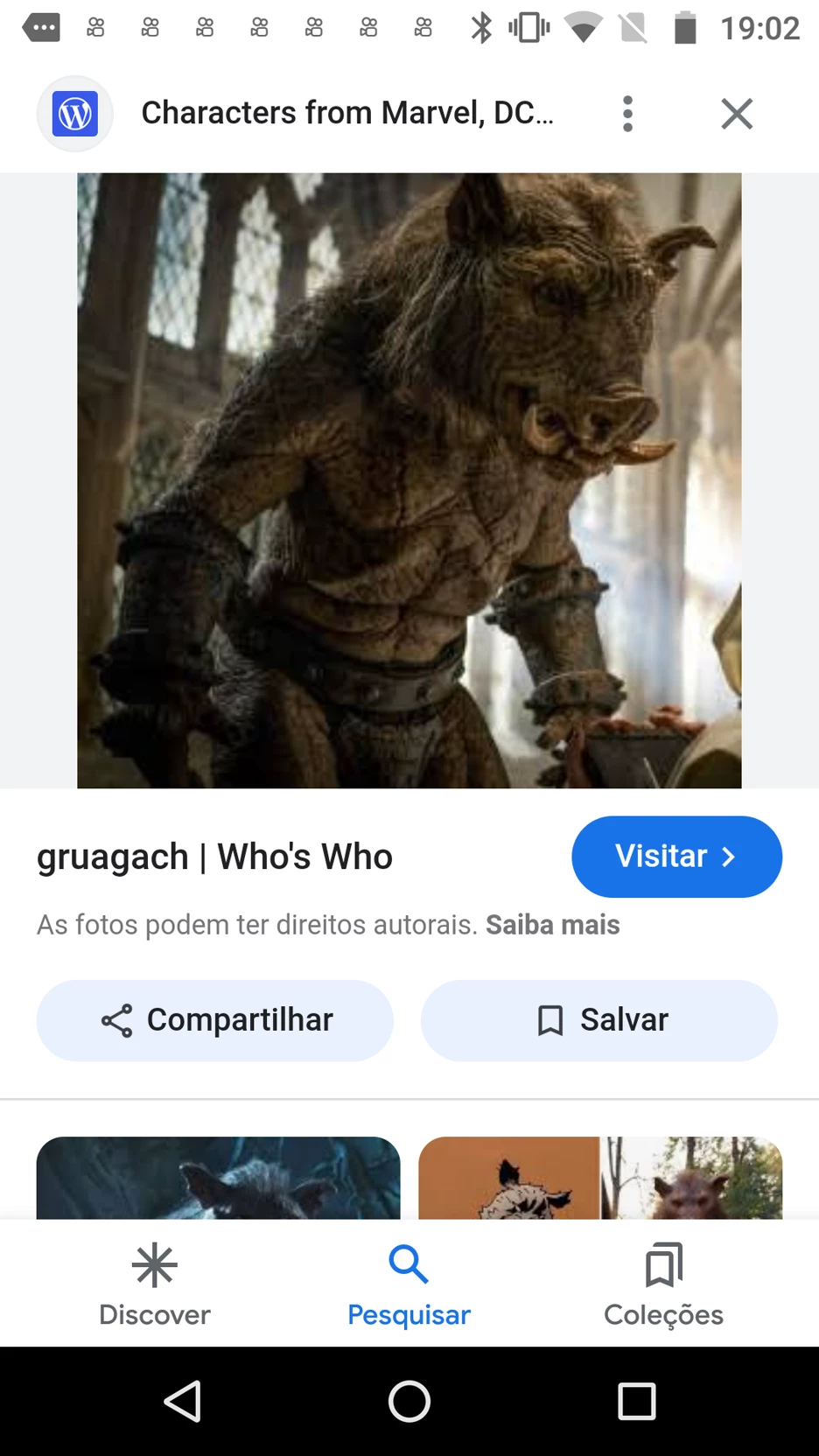
Task: Select the Pesquisar tab
Action: pos(409,1284)
